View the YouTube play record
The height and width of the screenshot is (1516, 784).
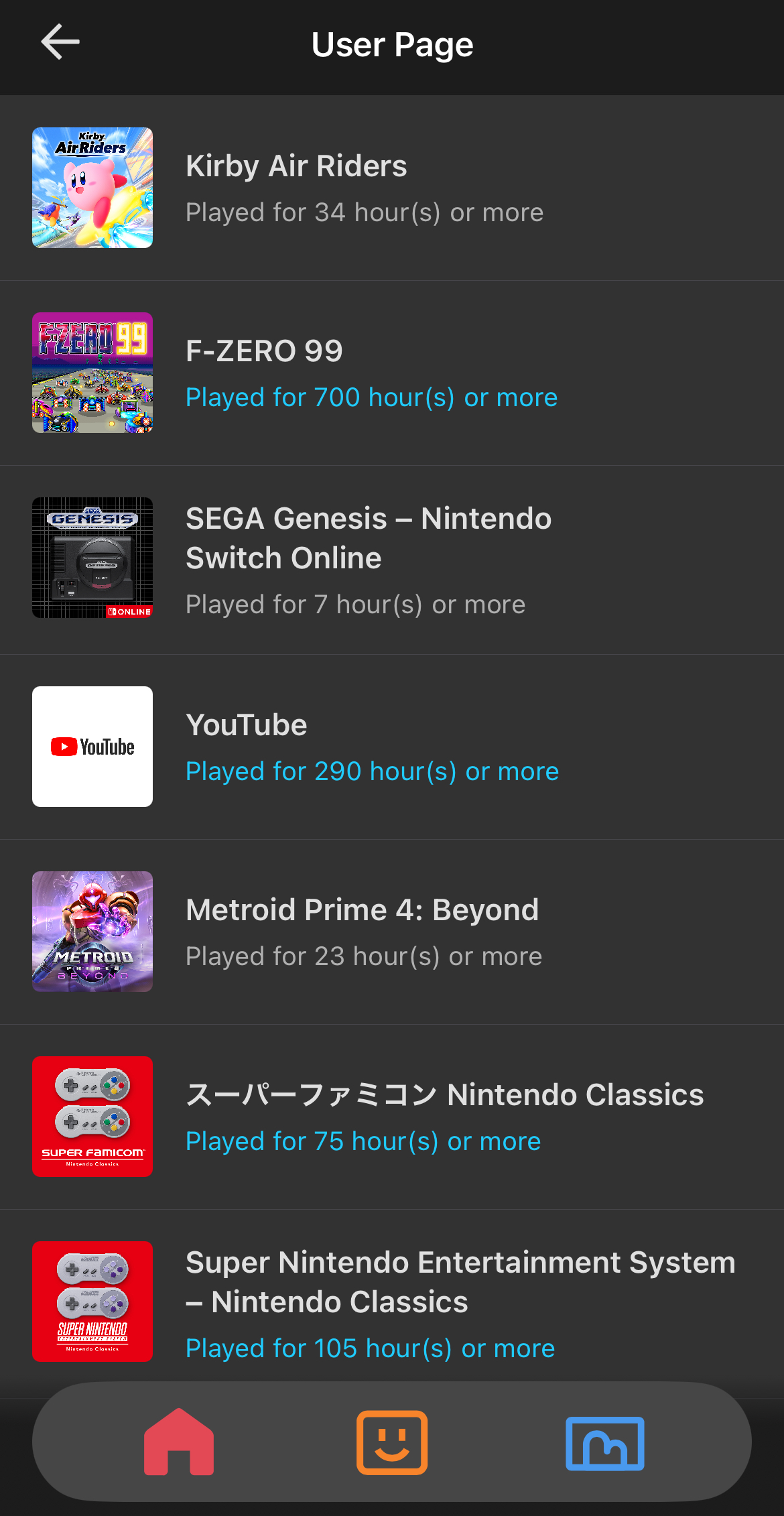pos(392,747)
